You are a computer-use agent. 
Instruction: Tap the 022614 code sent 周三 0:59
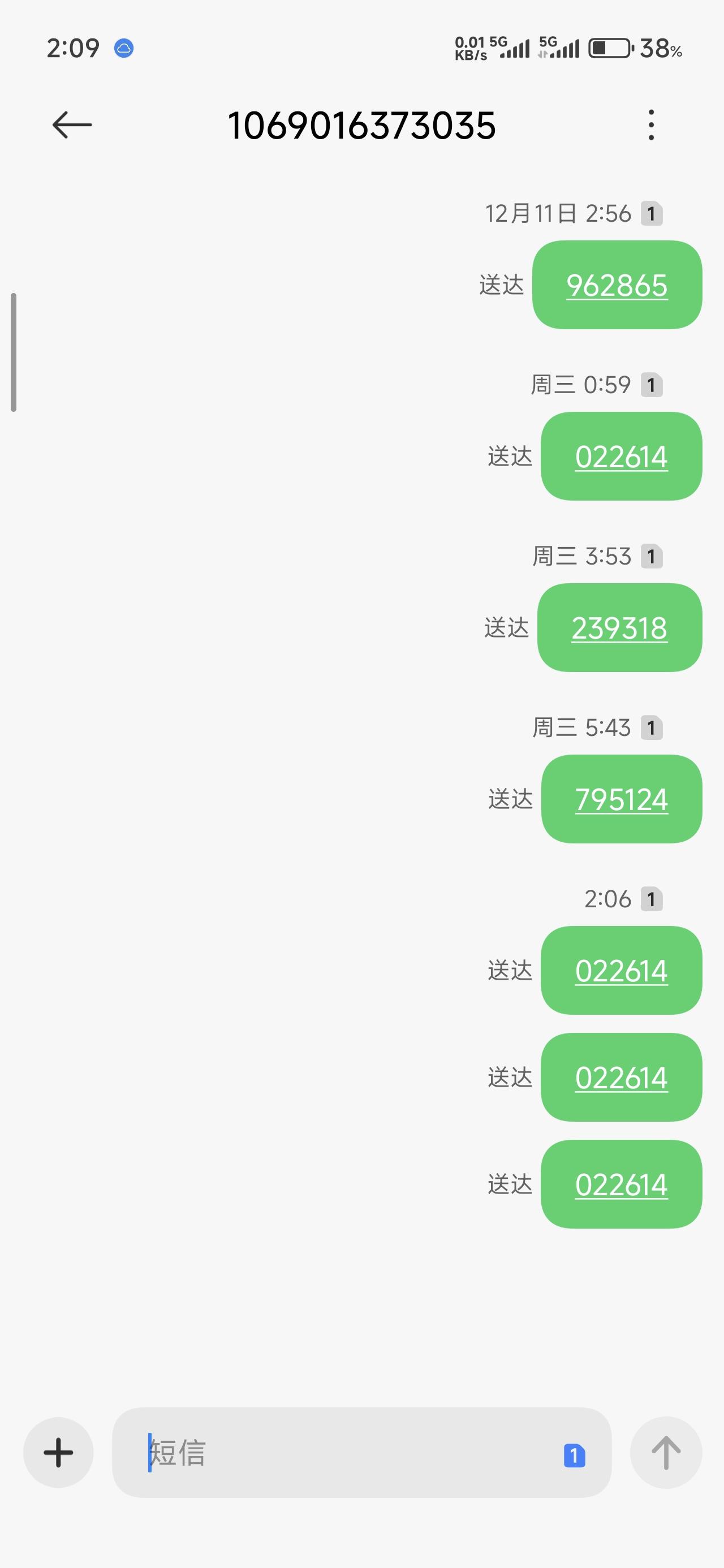[621, 456]
